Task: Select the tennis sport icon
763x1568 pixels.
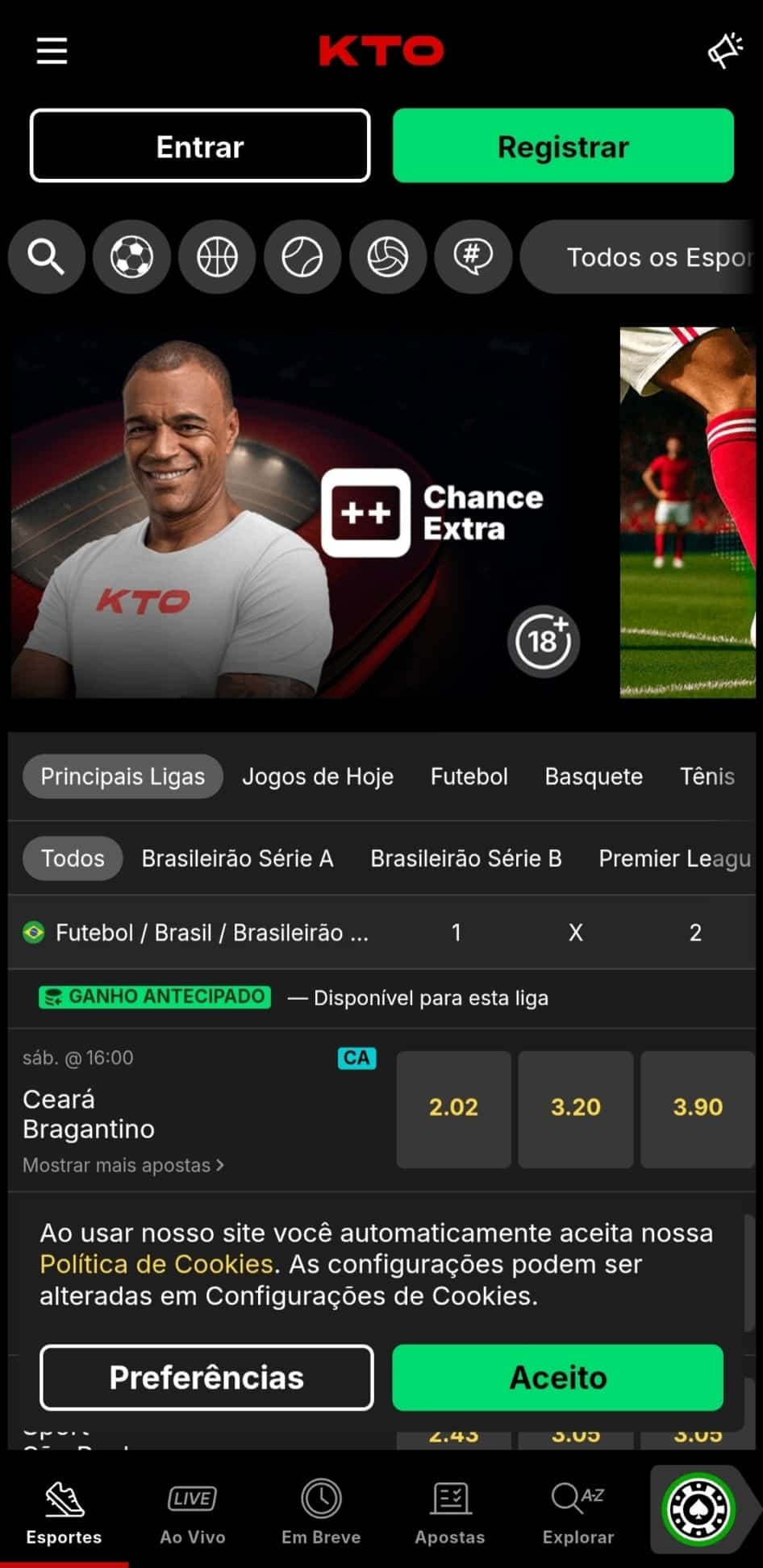Action: 302,257
